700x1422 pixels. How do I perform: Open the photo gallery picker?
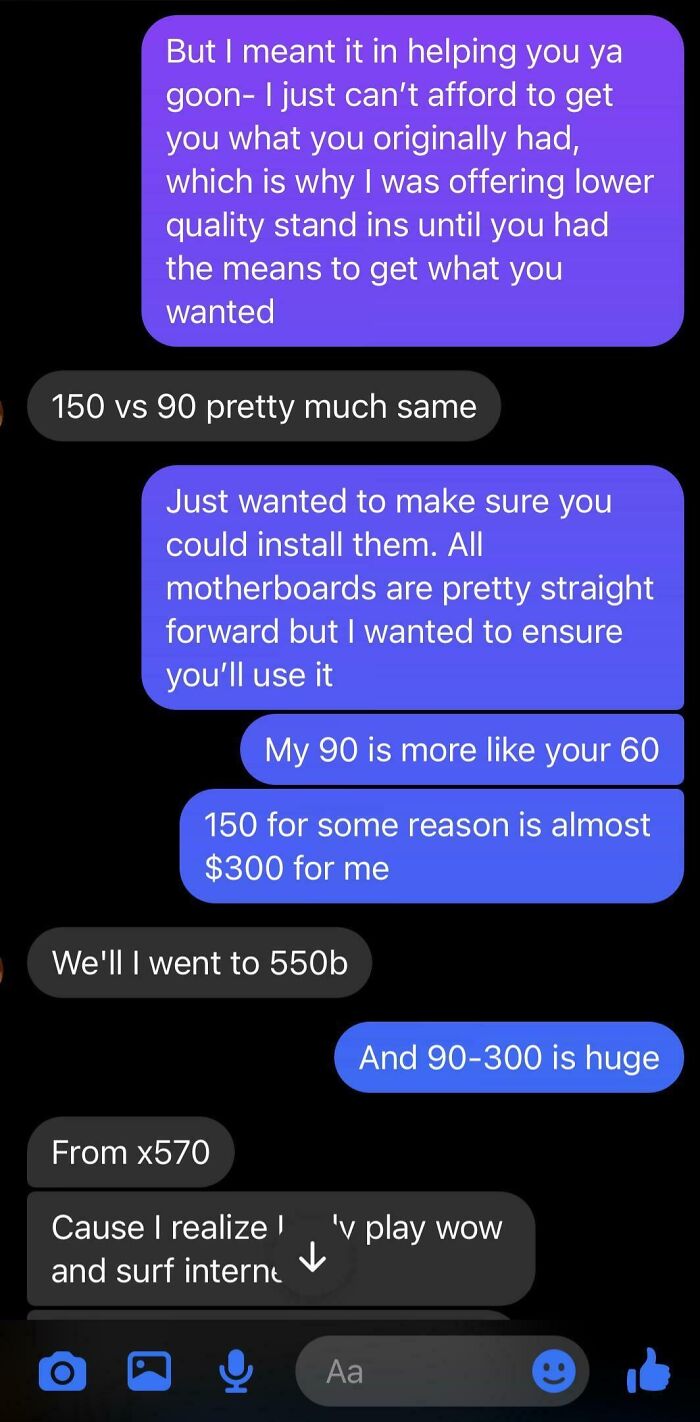(149, 1372)
